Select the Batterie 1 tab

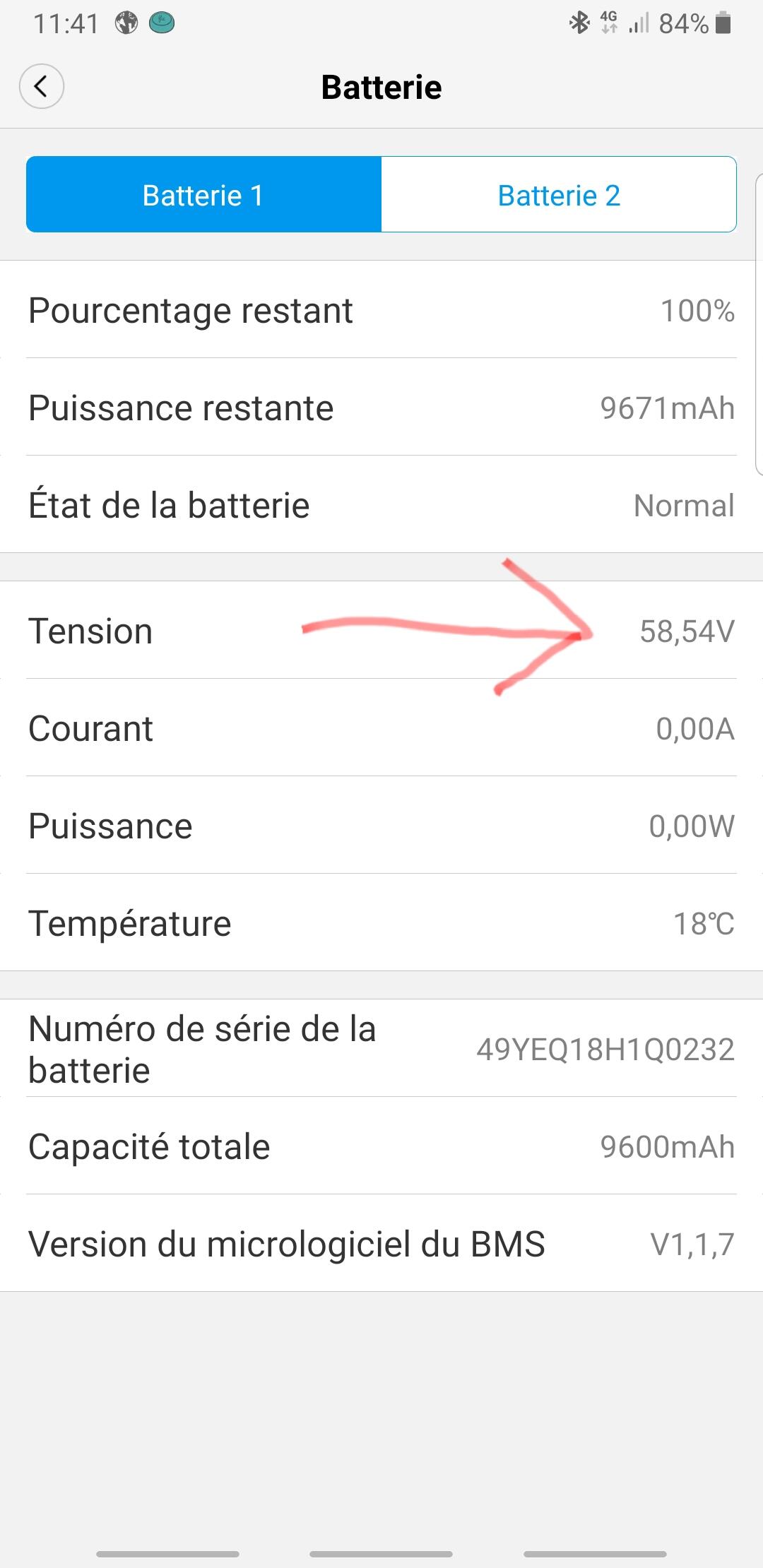203,195
